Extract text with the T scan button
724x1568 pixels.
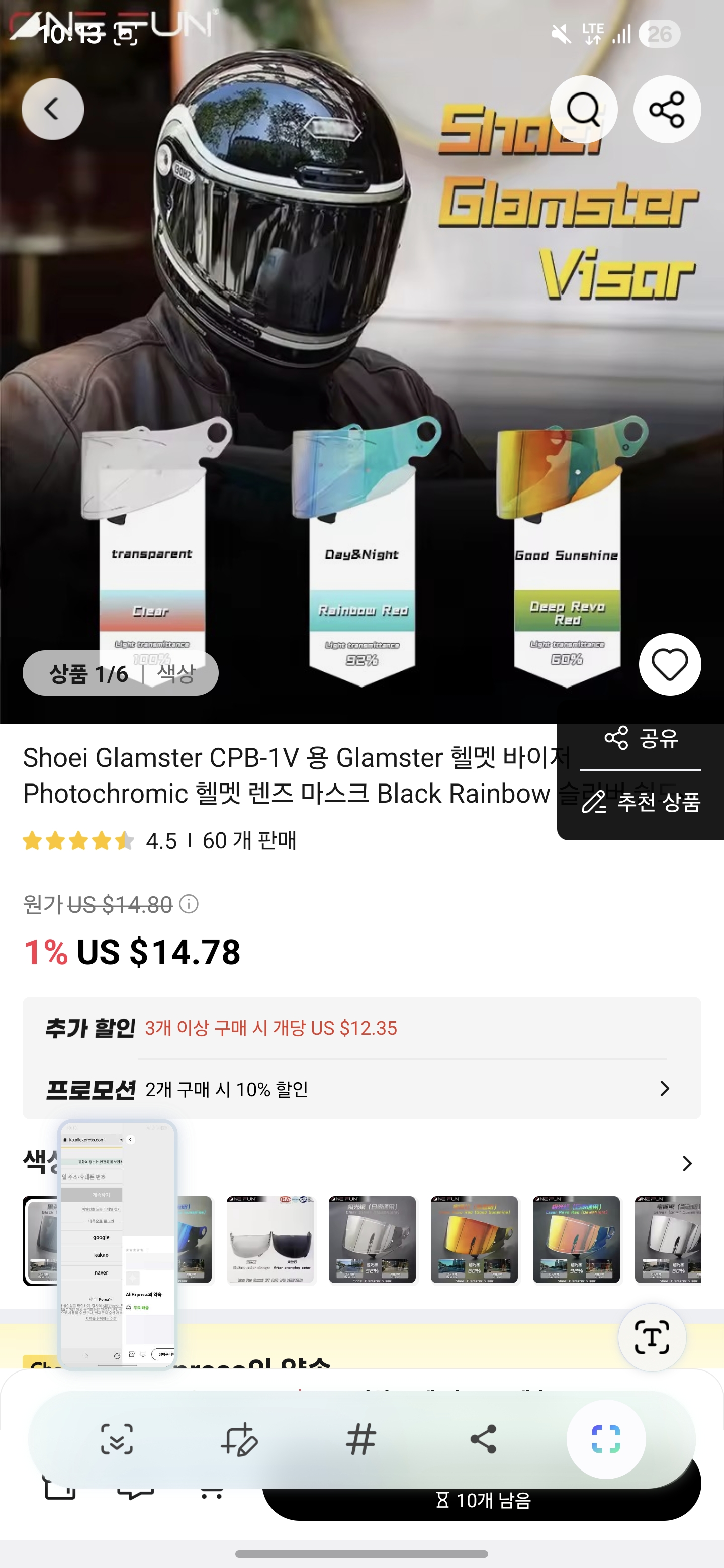(652, 1337)
